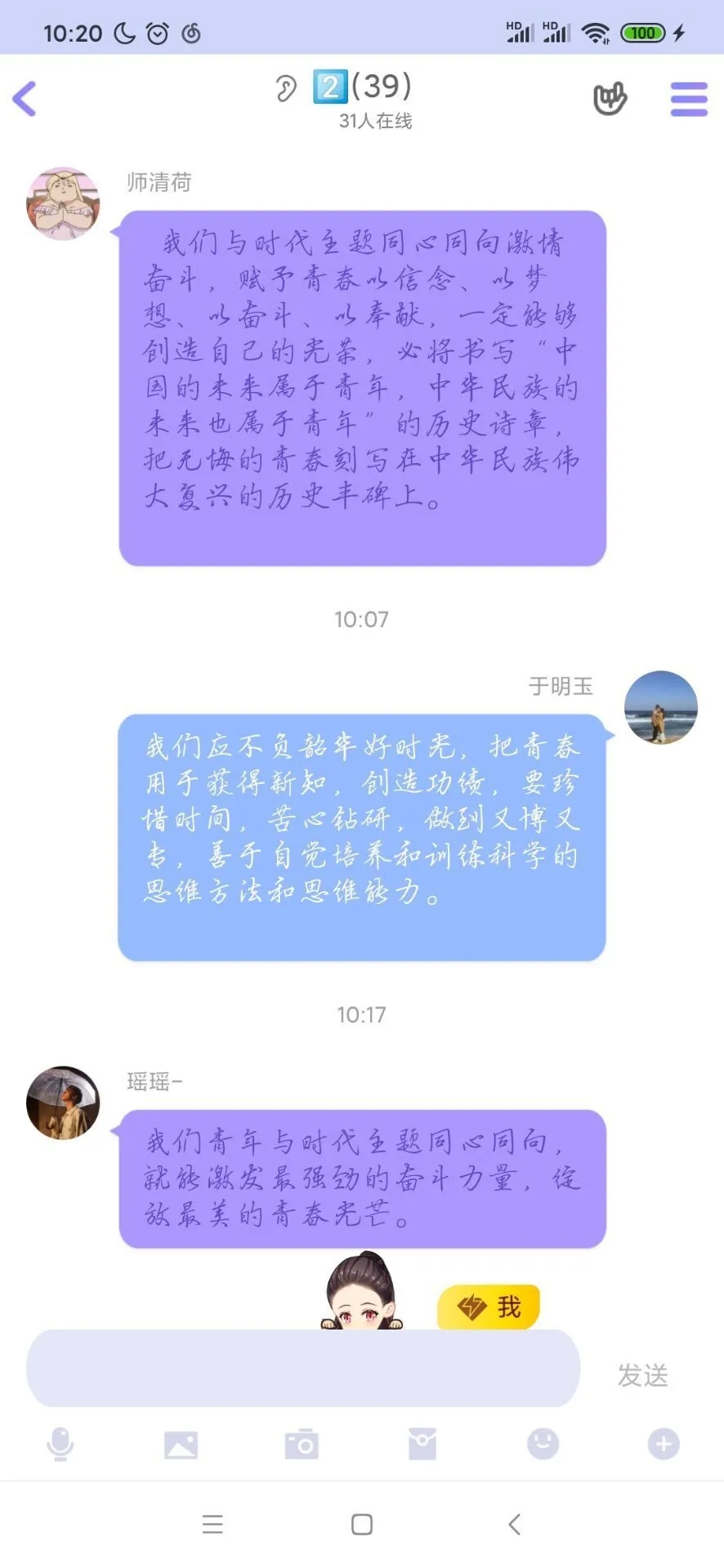Open 师清荷's profile avatar

pyautogui.click(x=63, y=204)
